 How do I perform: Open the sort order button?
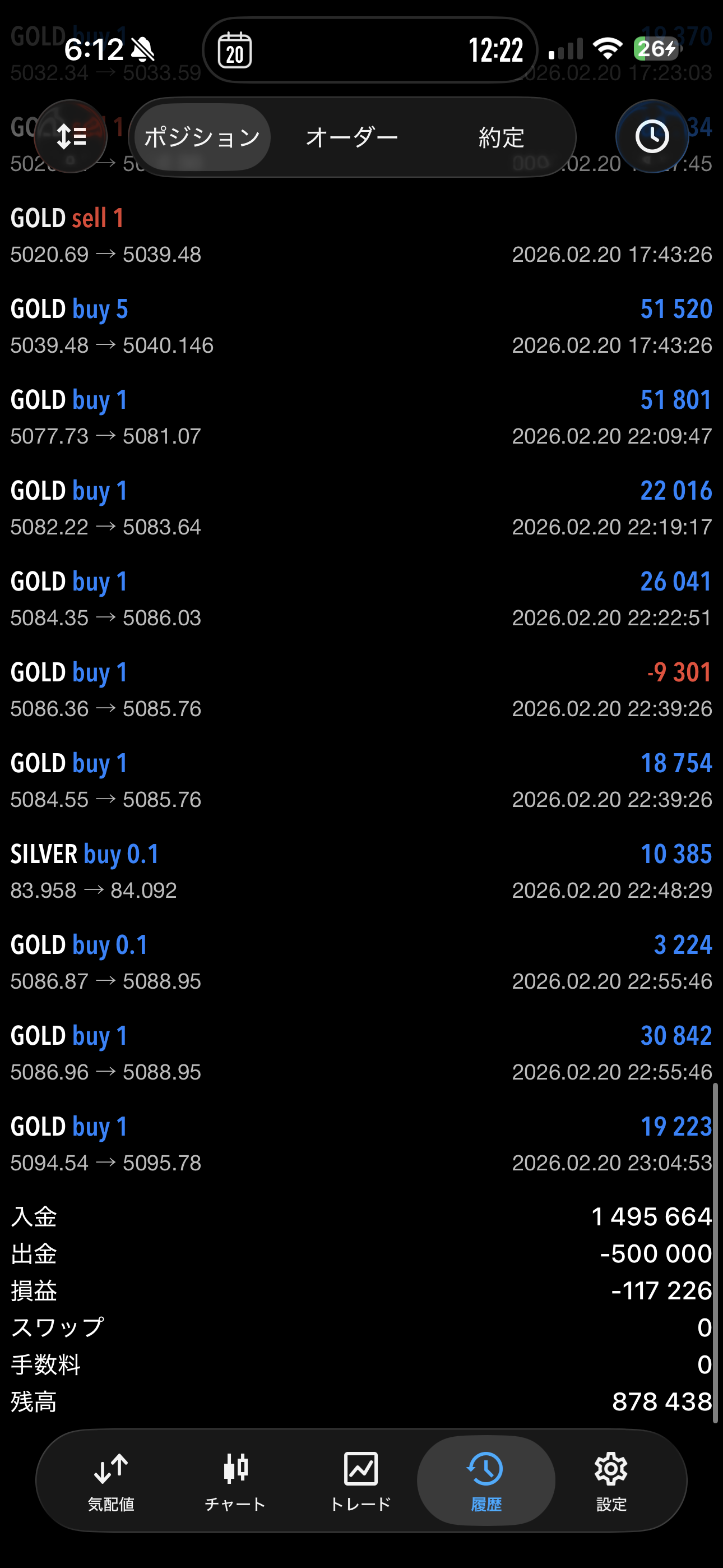[71, 136]
